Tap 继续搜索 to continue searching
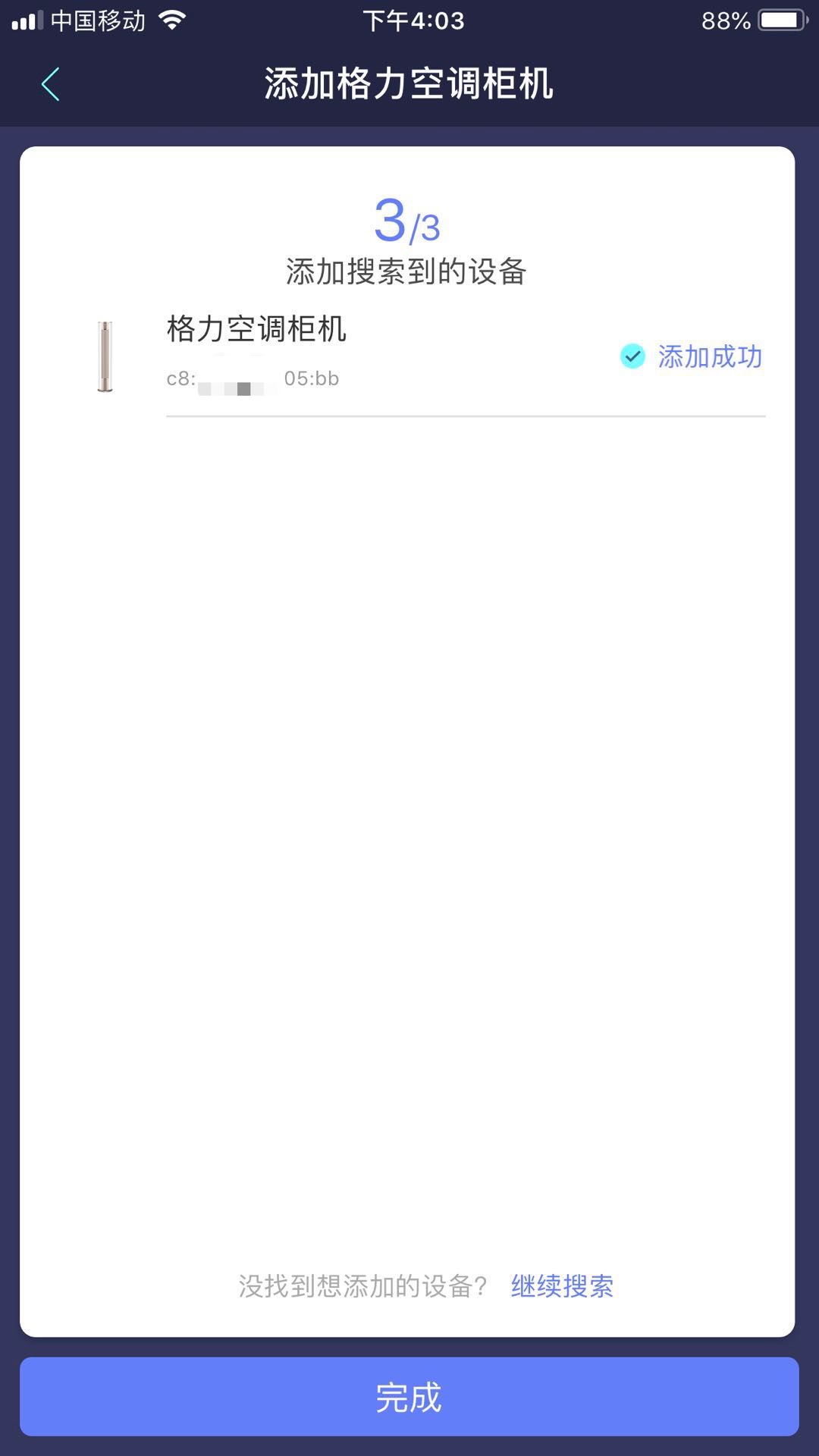This screenshot has width=819, height=1456. click(561, 1286)
